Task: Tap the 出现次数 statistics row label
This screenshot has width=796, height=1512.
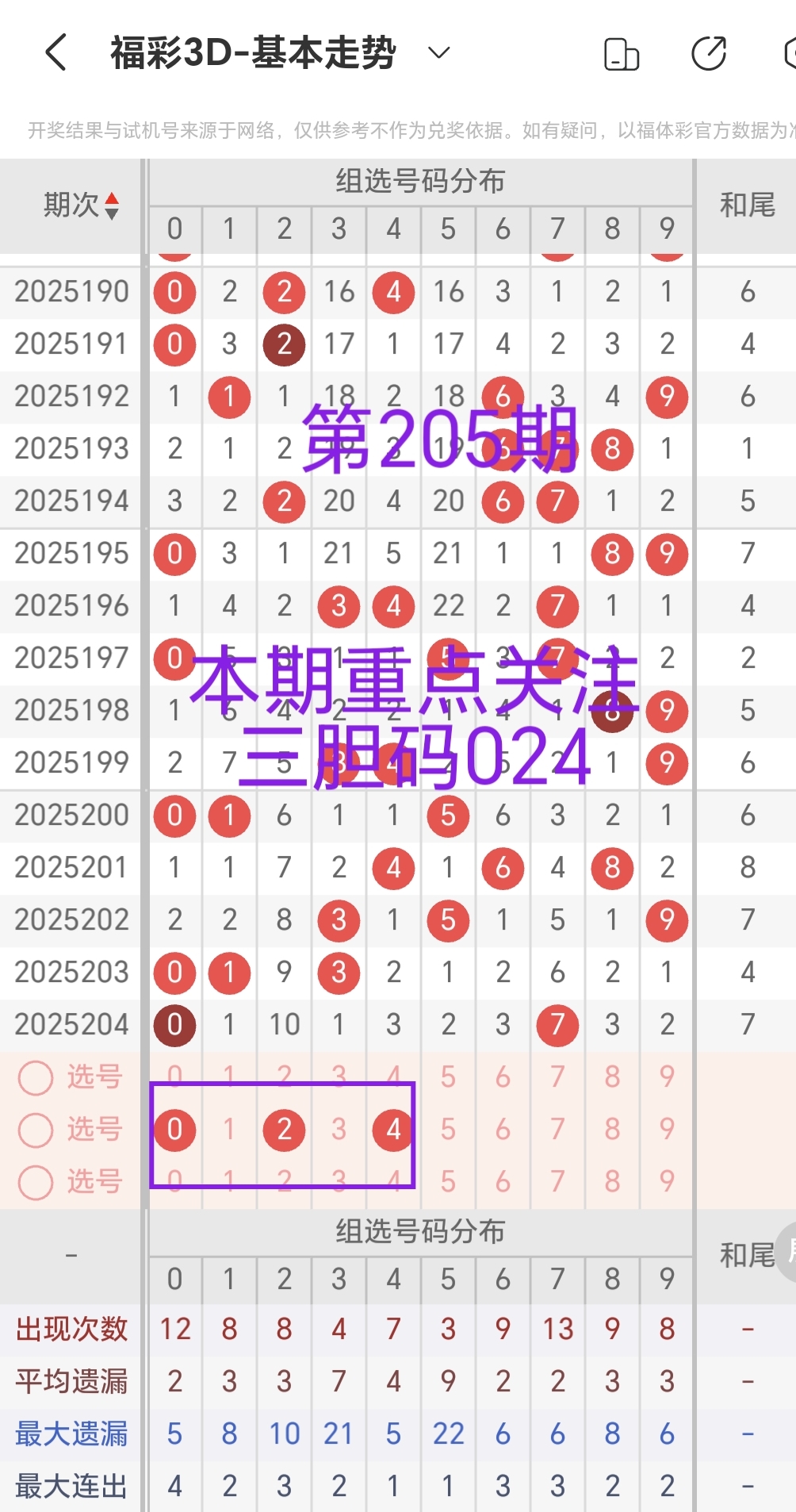Action: tap(71, 1329)
